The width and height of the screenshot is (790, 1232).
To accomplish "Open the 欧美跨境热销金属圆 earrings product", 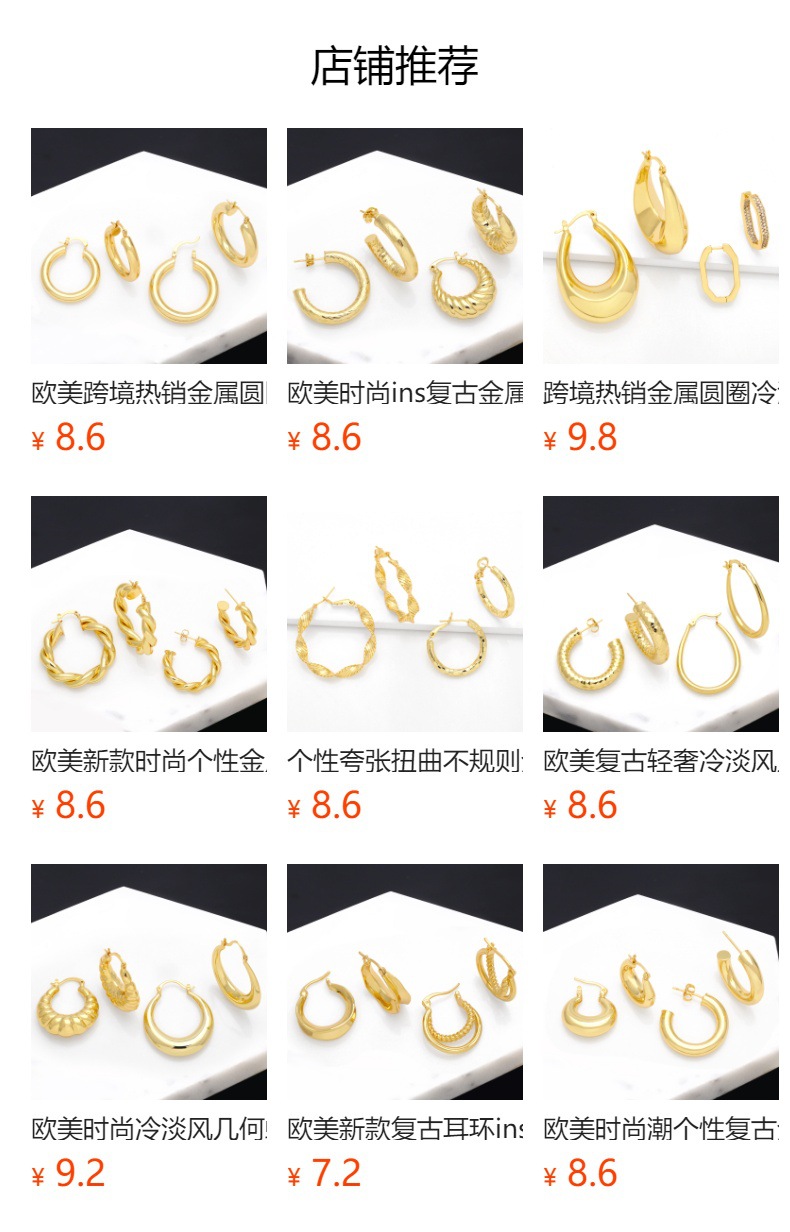I will click(149, 246).
